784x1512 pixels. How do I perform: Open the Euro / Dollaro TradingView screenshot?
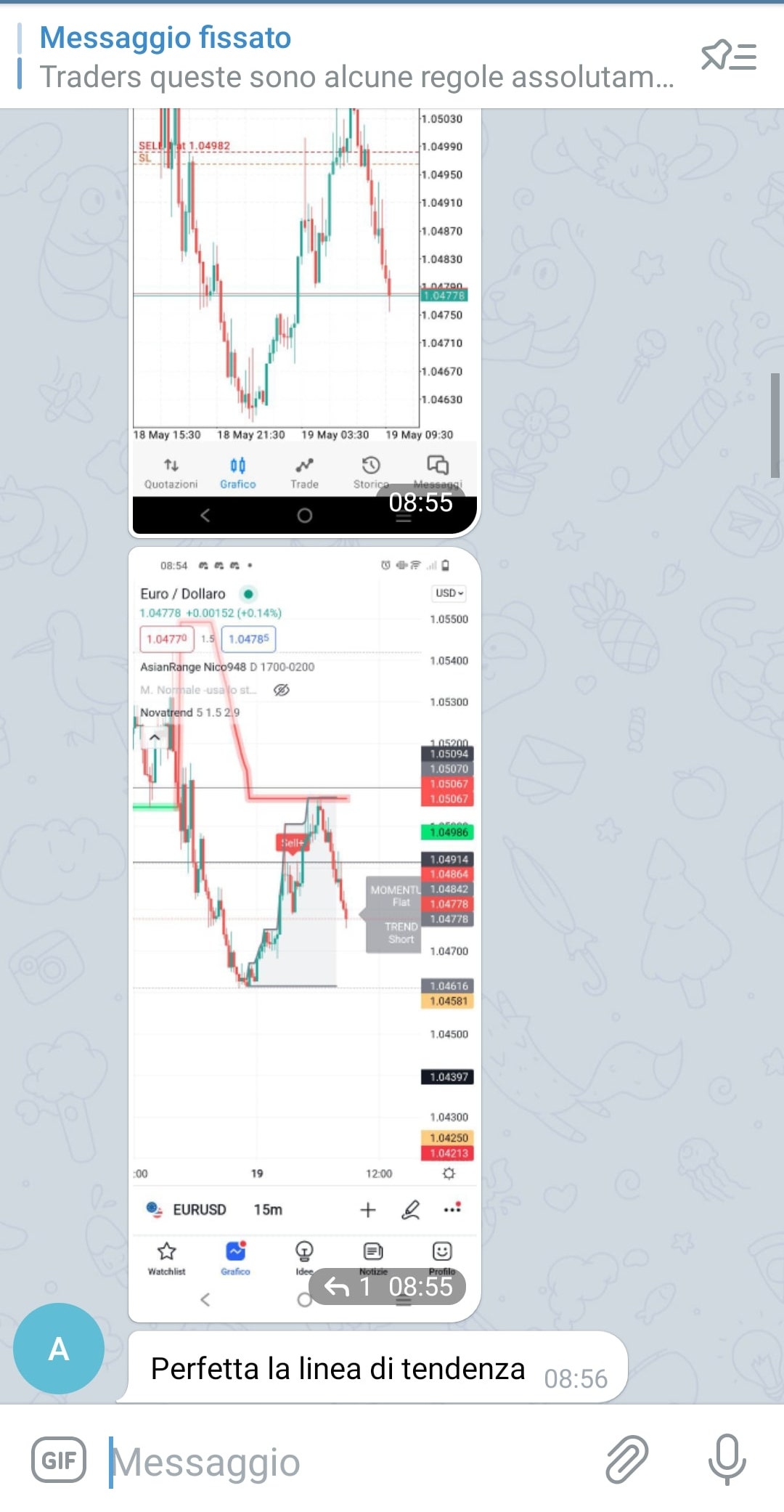point(305,908)
